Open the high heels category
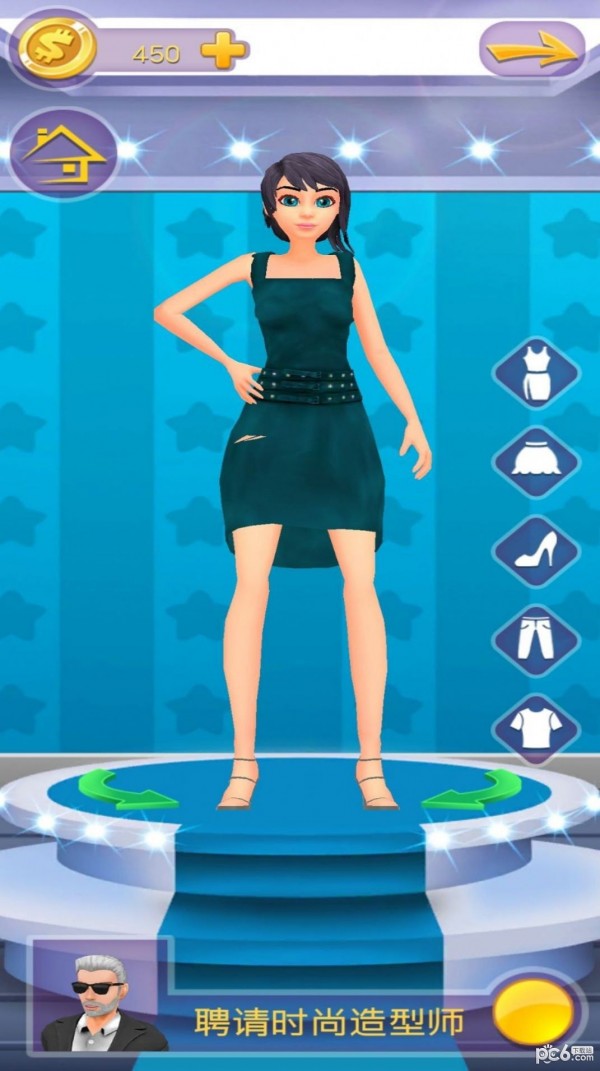Viewport: 600px width, 1071px height. click(x=537, y=550)
